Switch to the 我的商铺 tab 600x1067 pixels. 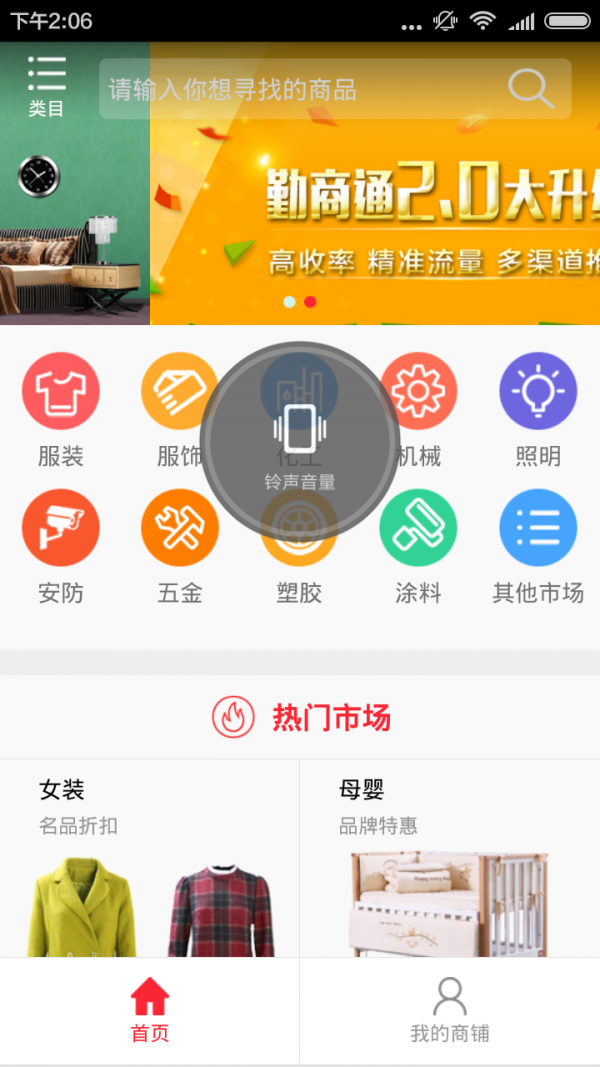click(x=450, y=1011)
